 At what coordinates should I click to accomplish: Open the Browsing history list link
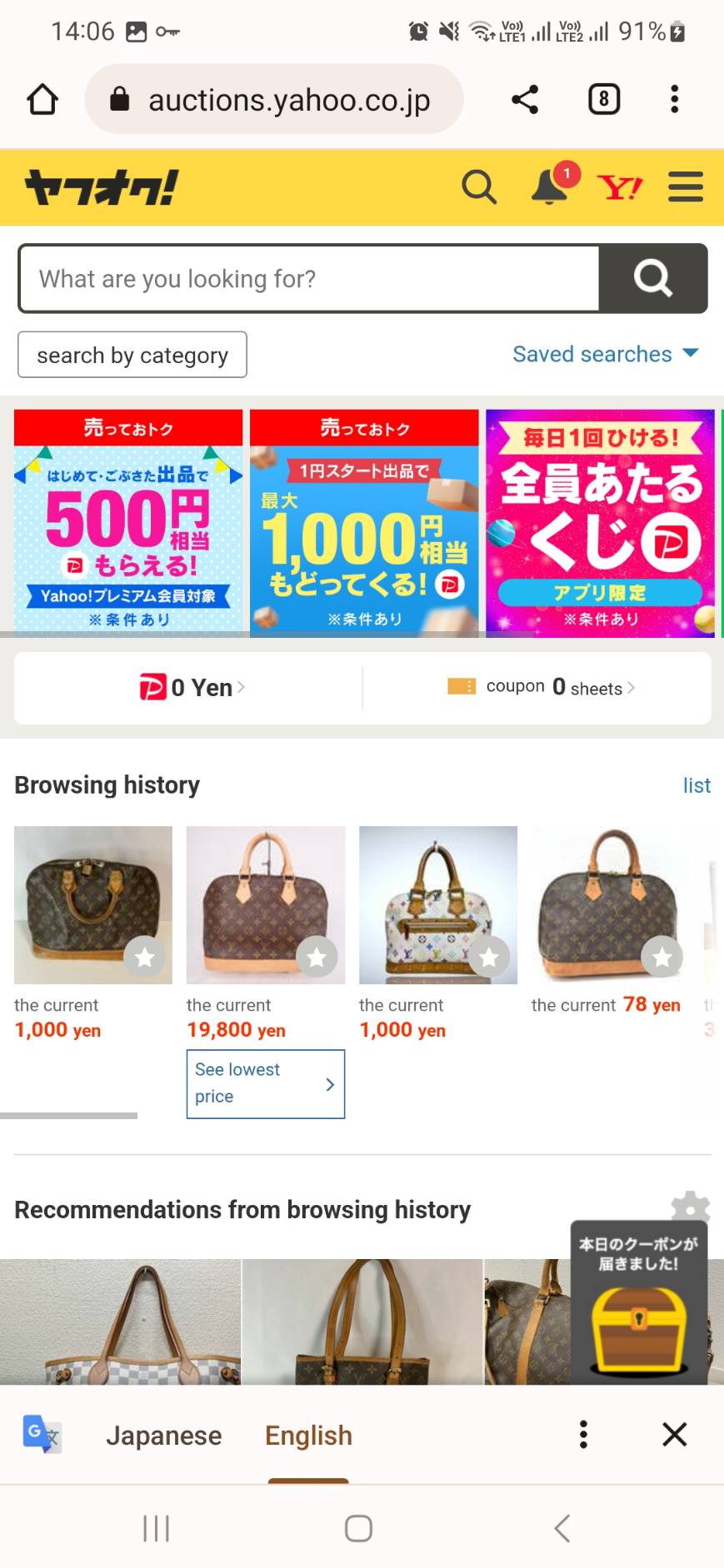(x=697, y=785)
